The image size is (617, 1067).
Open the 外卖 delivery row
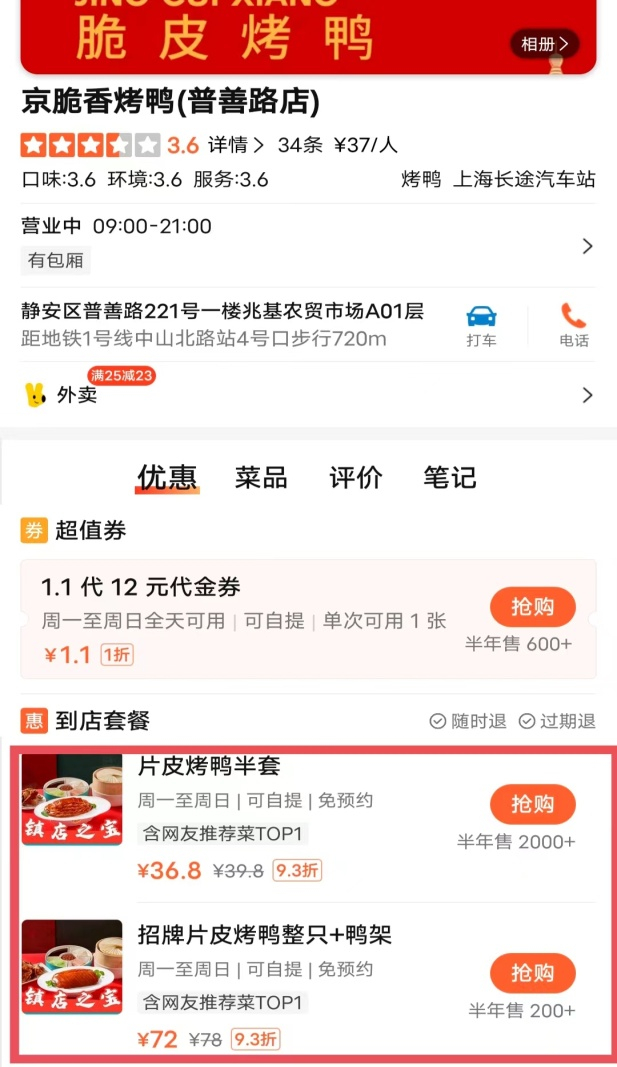click(x=308, y=395)
